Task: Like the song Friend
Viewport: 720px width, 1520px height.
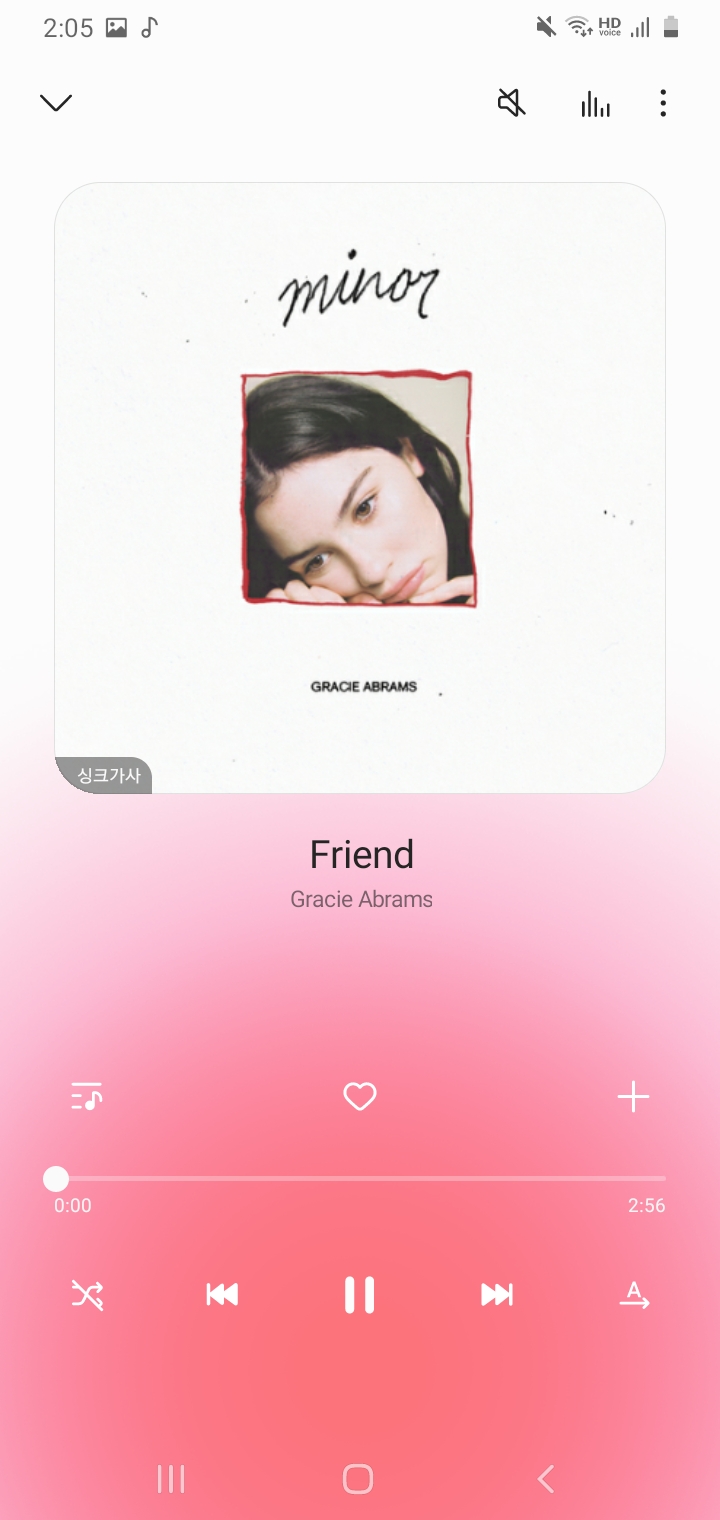Action: point(360,1097)
